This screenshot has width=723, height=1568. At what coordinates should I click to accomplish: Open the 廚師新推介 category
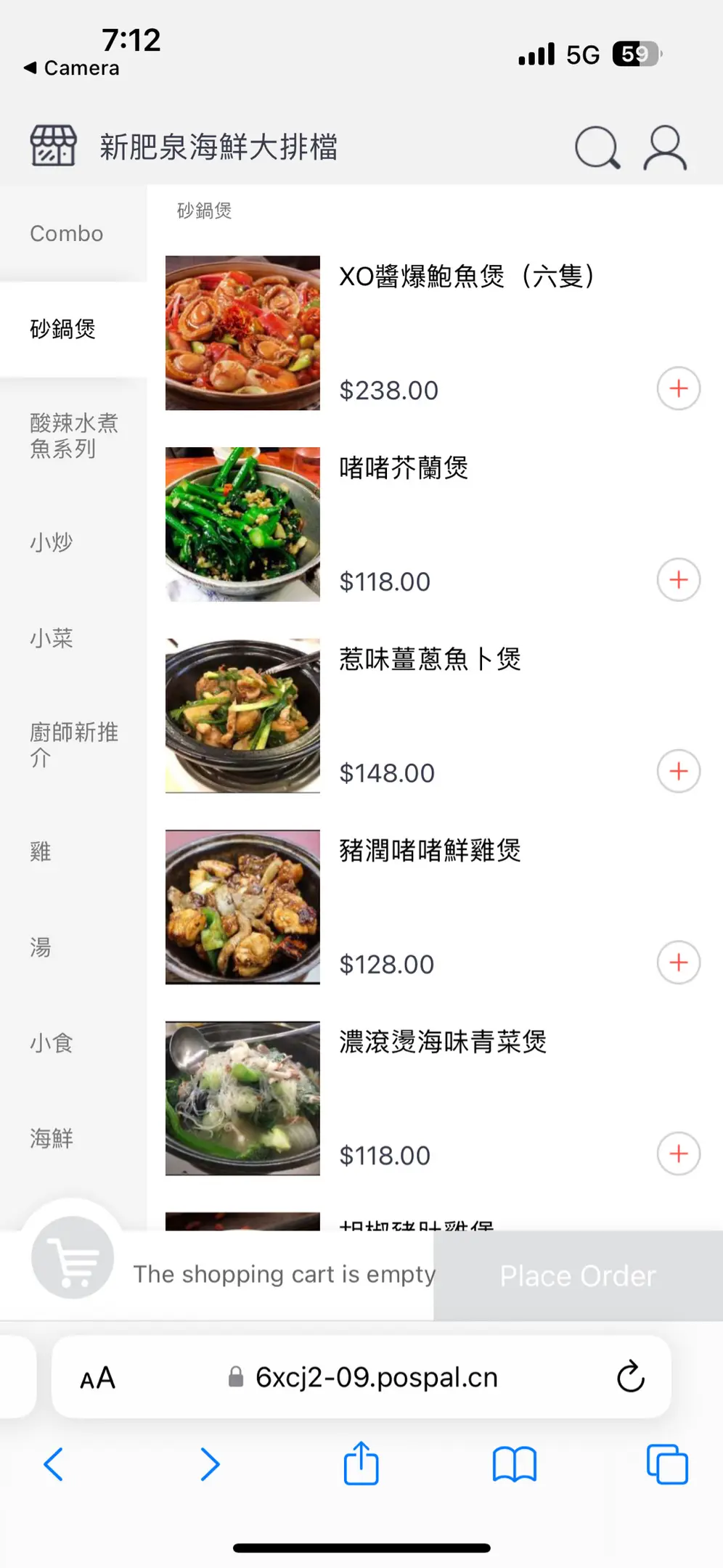73,744
